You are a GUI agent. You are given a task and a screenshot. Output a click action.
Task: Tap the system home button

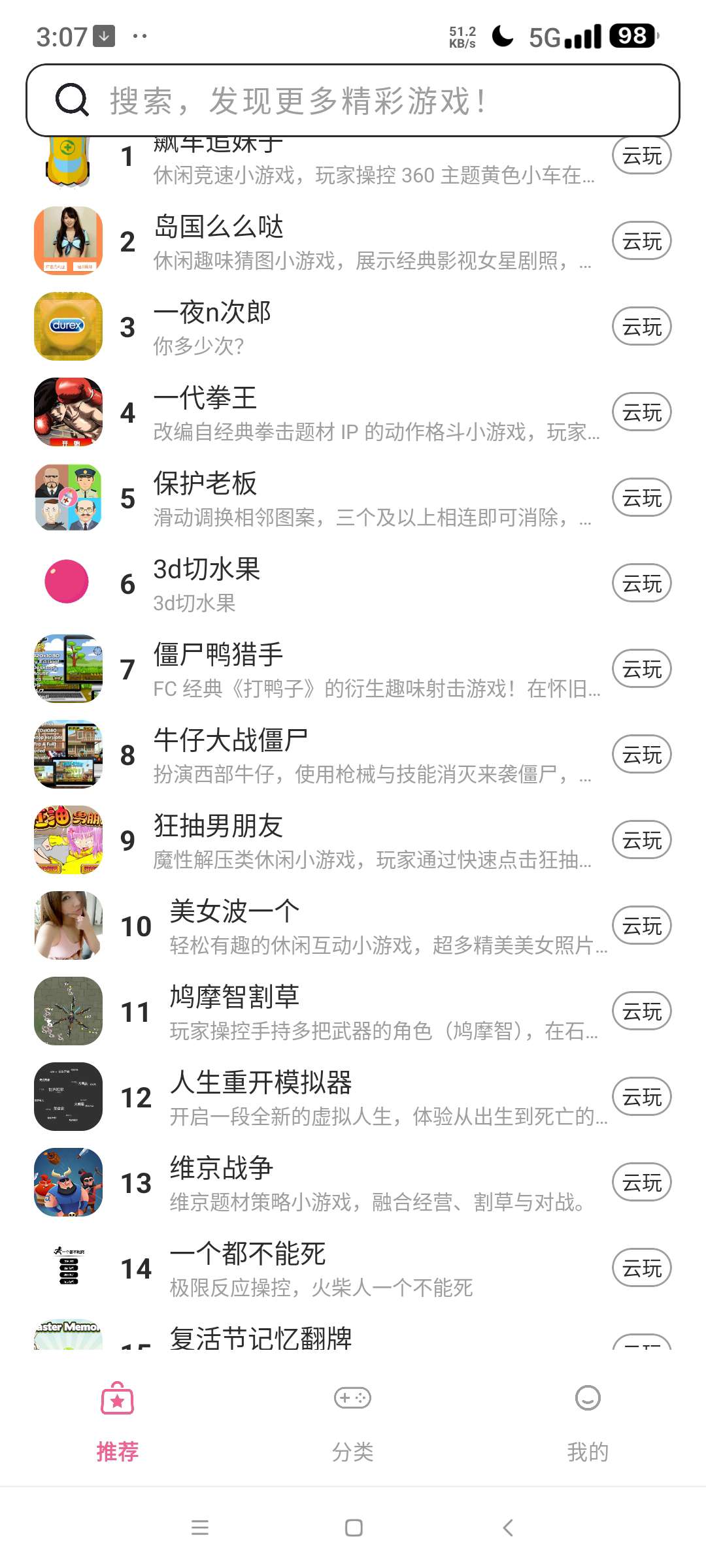tap(354, 1527)
